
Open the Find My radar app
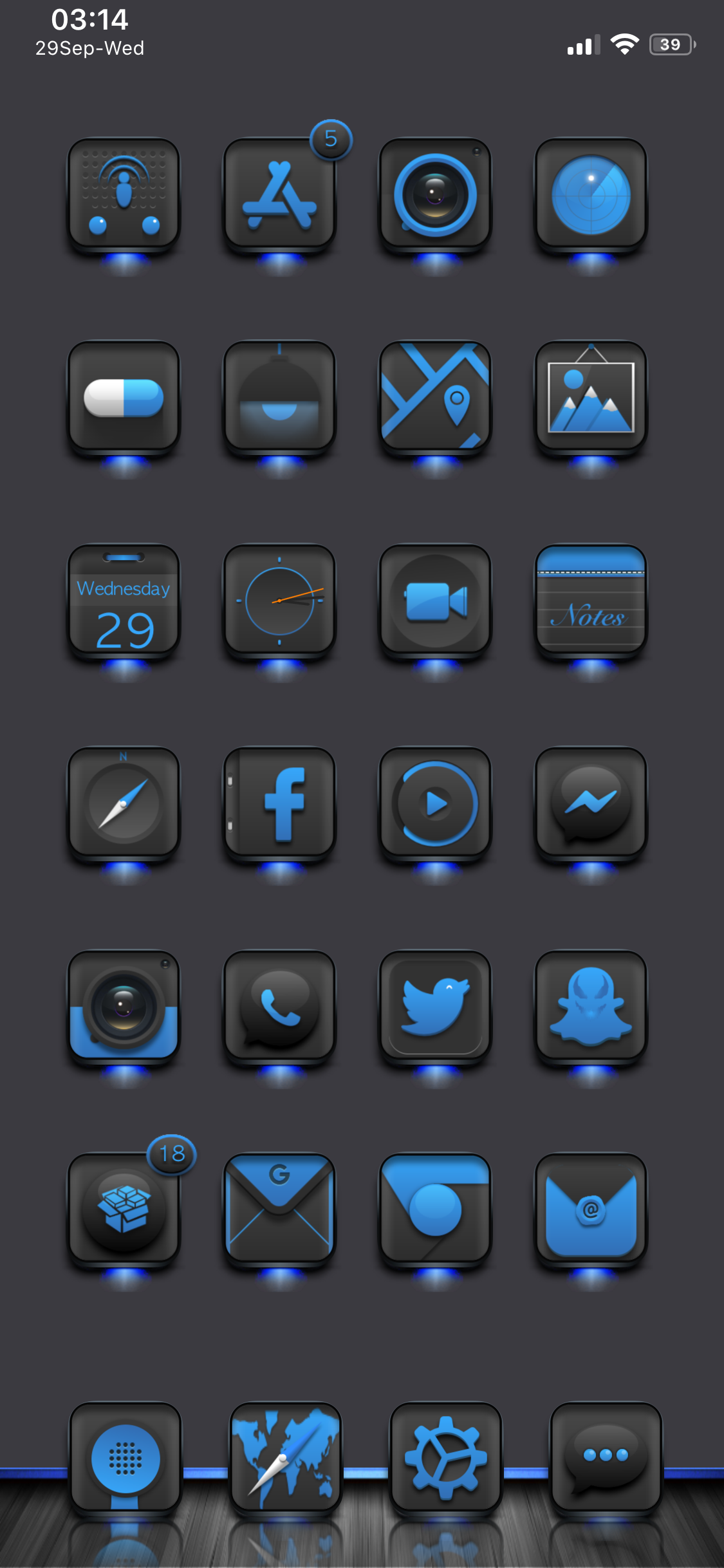(x=591, y=194)
